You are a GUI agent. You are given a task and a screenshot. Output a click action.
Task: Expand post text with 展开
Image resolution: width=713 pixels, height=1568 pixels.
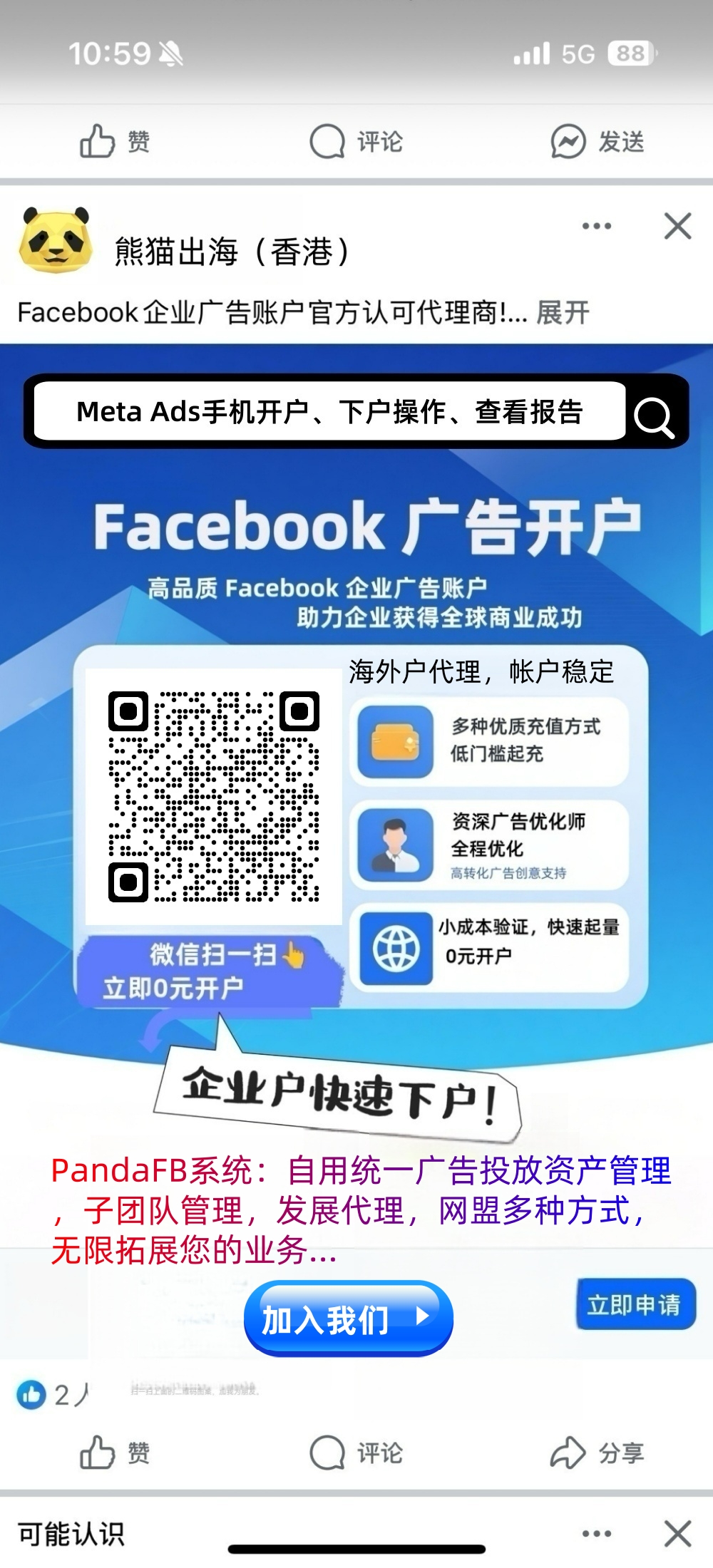pyautogui.click(x=563, y=313)
